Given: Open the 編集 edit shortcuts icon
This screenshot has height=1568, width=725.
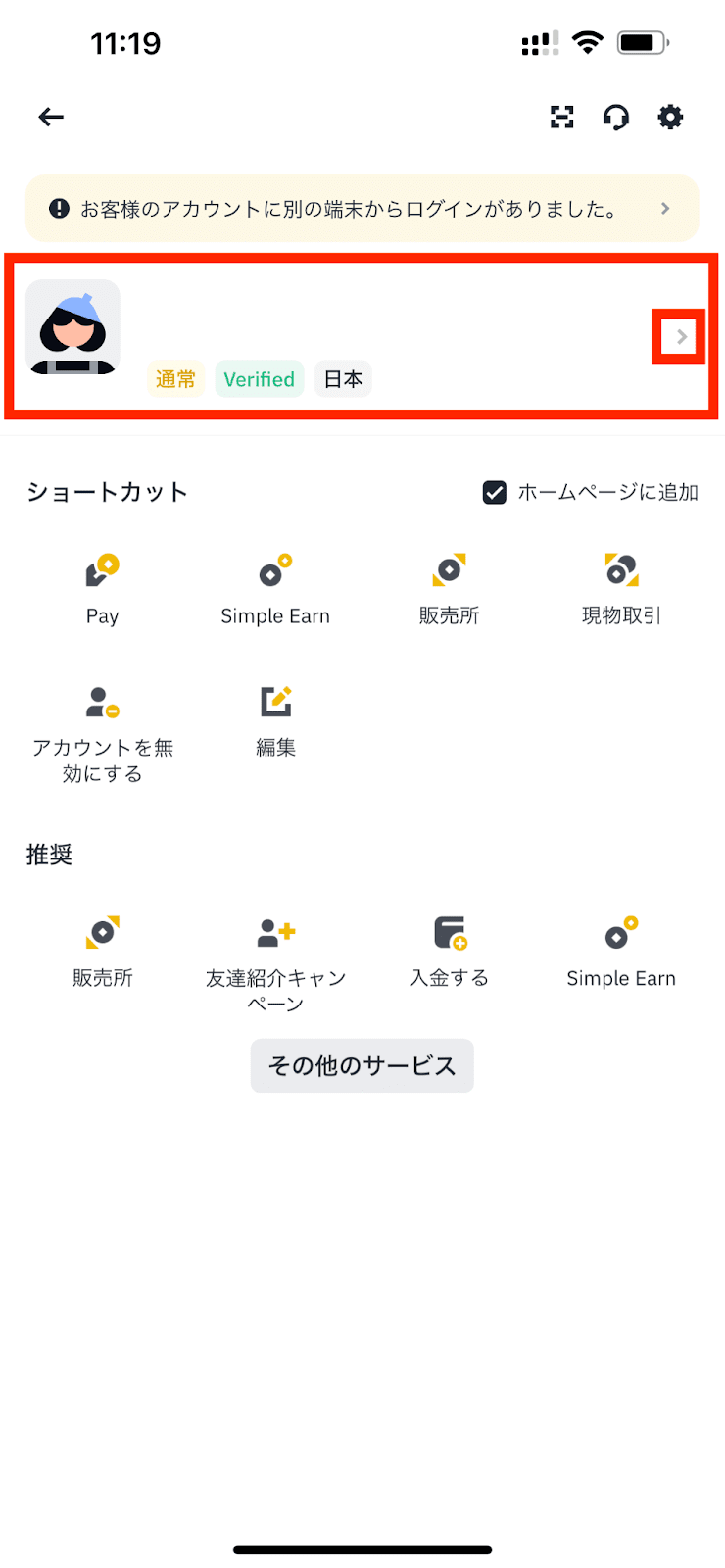Looking at the screenshot, I should pos(275,700).
